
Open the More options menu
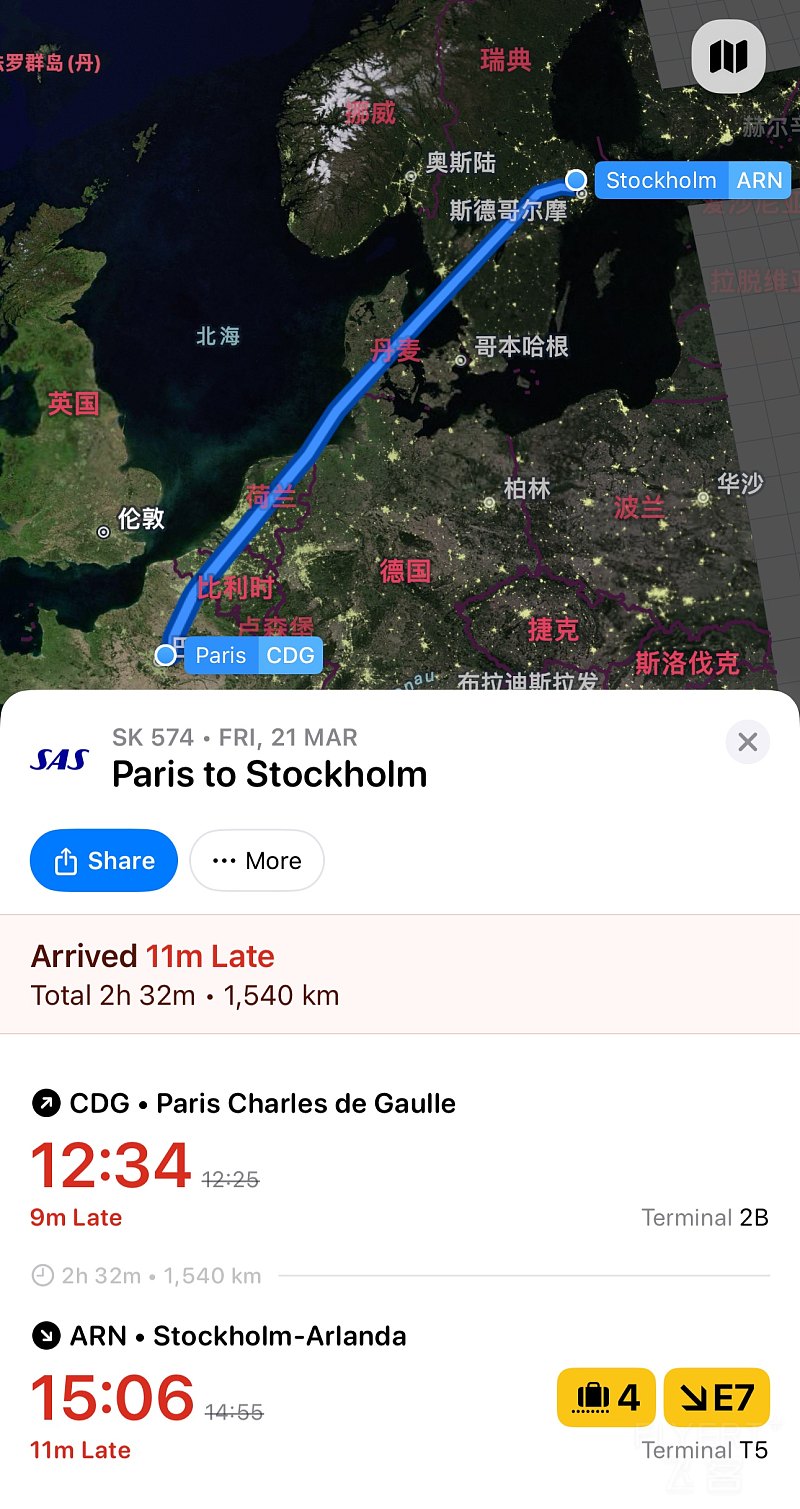[x=257, y=860]
